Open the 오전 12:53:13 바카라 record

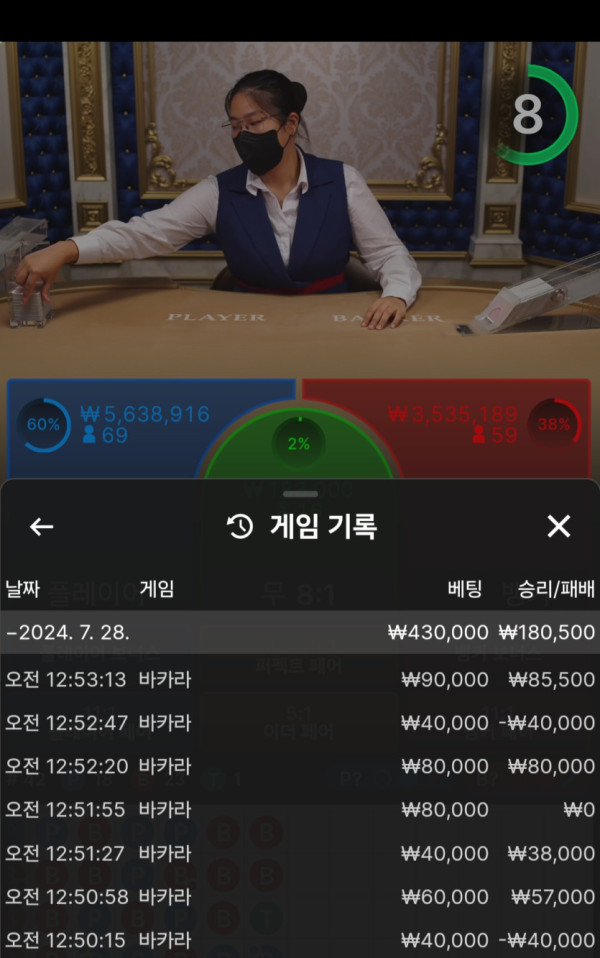300,680
